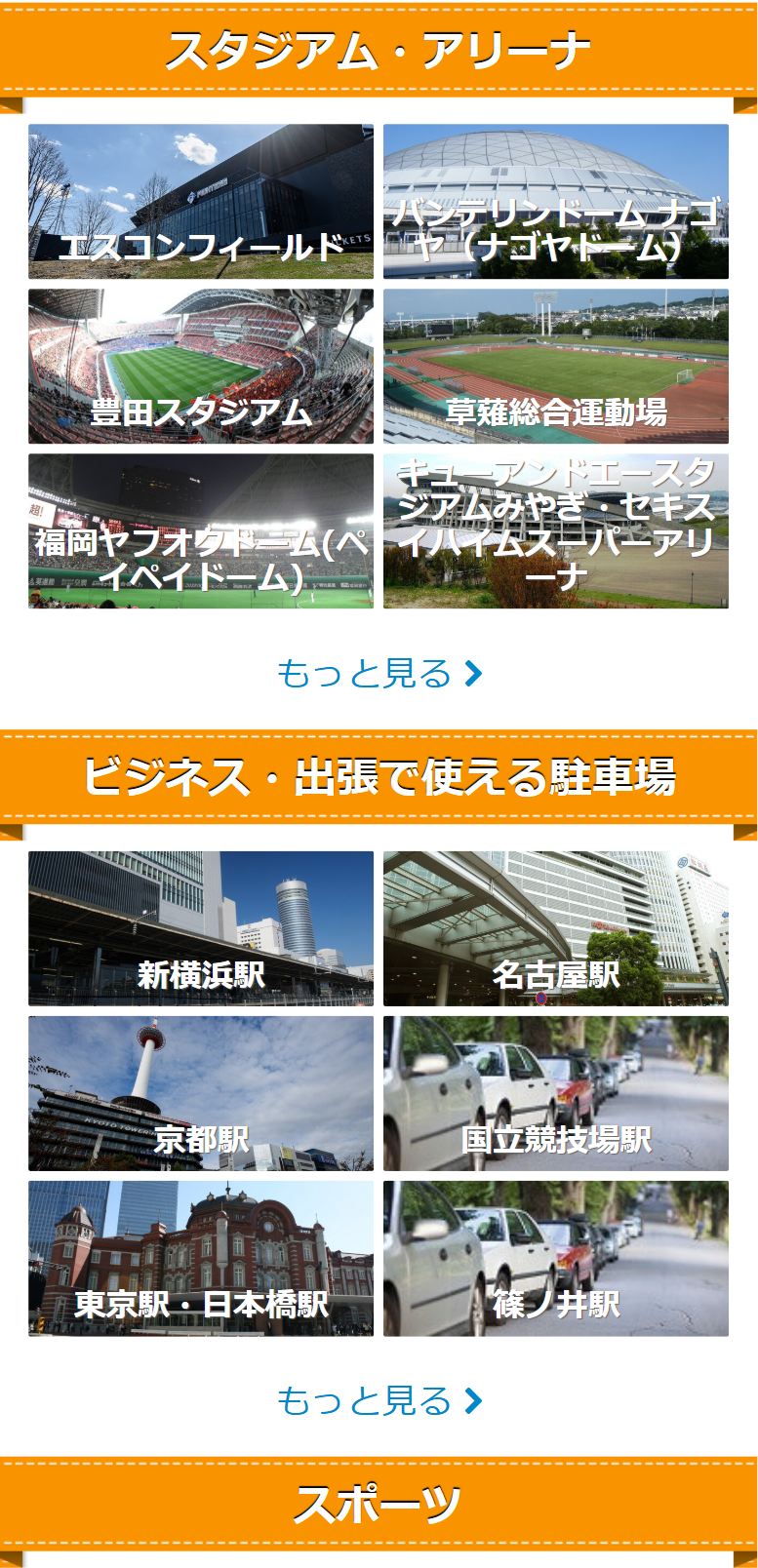Viewport: 758px width, 1568px height.
Task: Tap もっと見る under ビジネス・出張で使える駐車場
Action: [x=379, y=1401]
